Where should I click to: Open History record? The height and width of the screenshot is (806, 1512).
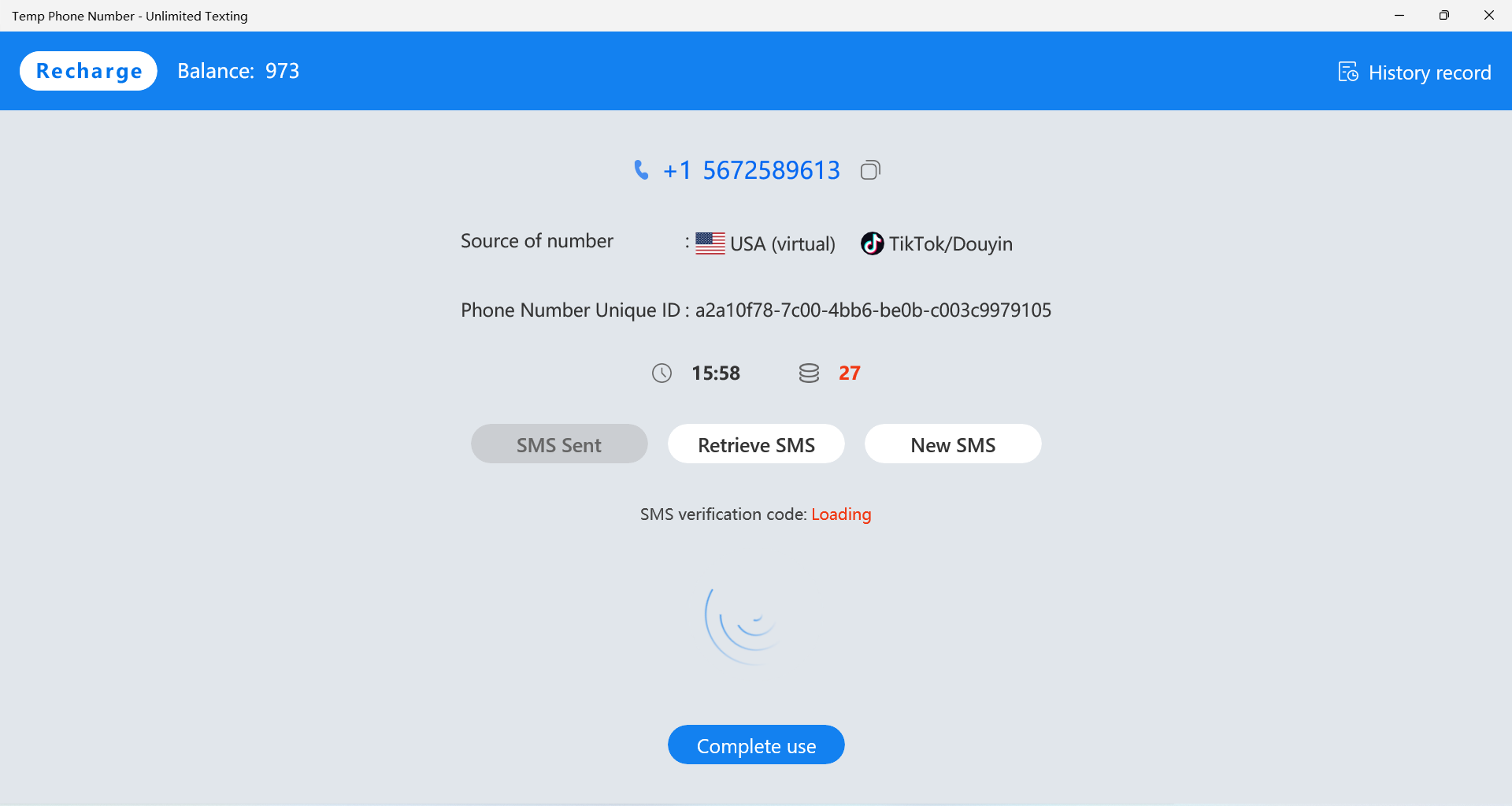1414,72
